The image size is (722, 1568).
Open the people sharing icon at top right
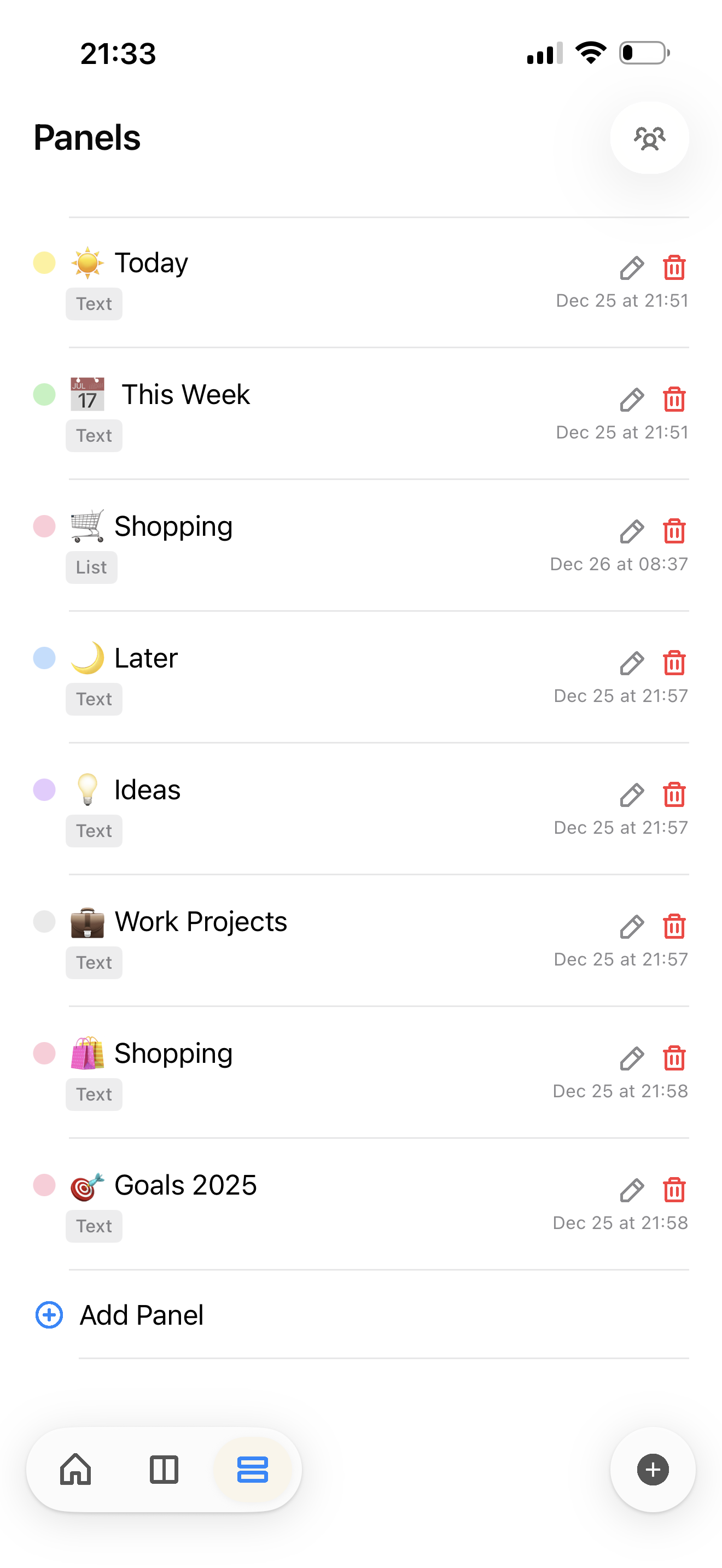[649, 138]
